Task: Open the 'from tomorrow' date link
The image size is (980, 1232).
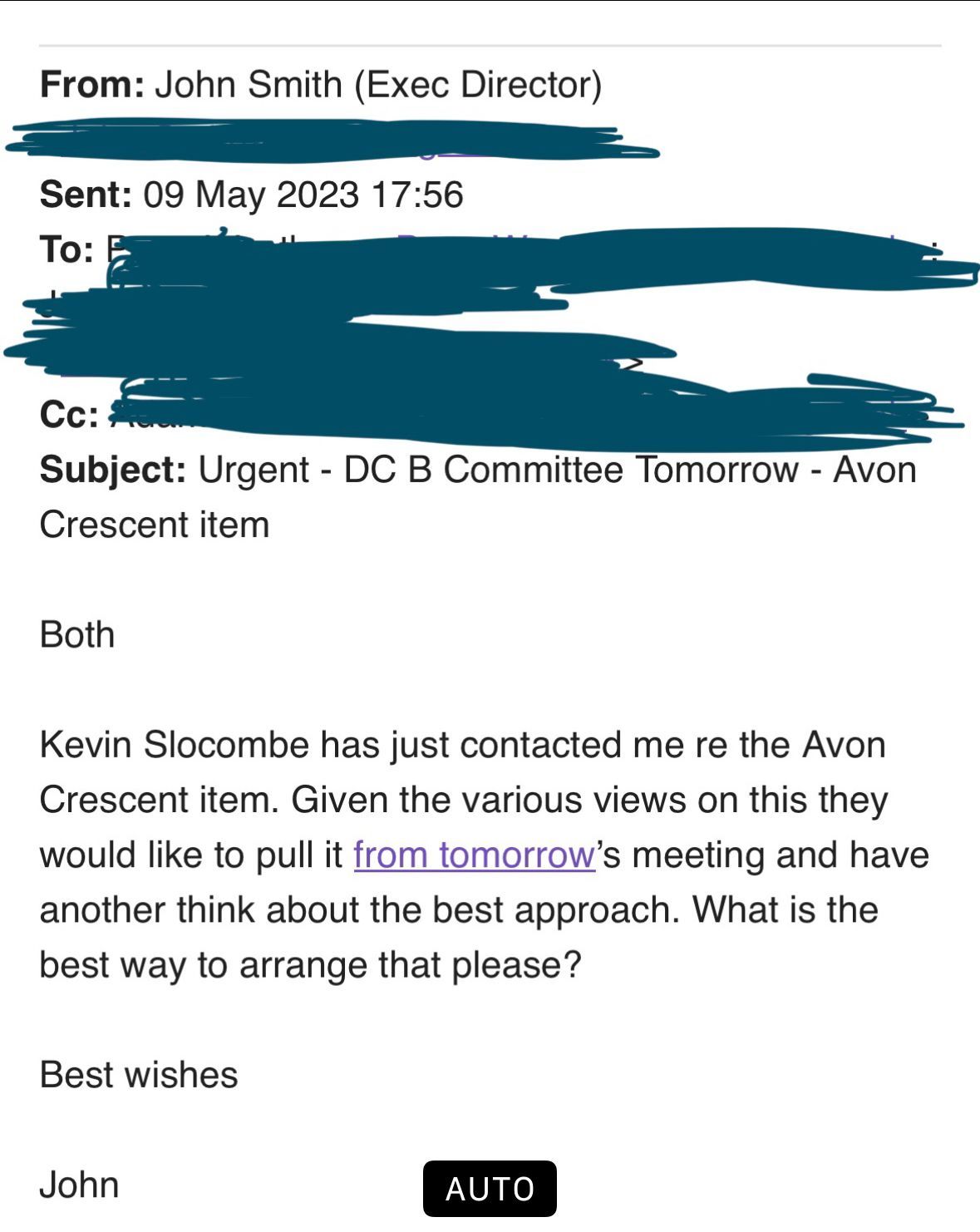Action: 474,855
